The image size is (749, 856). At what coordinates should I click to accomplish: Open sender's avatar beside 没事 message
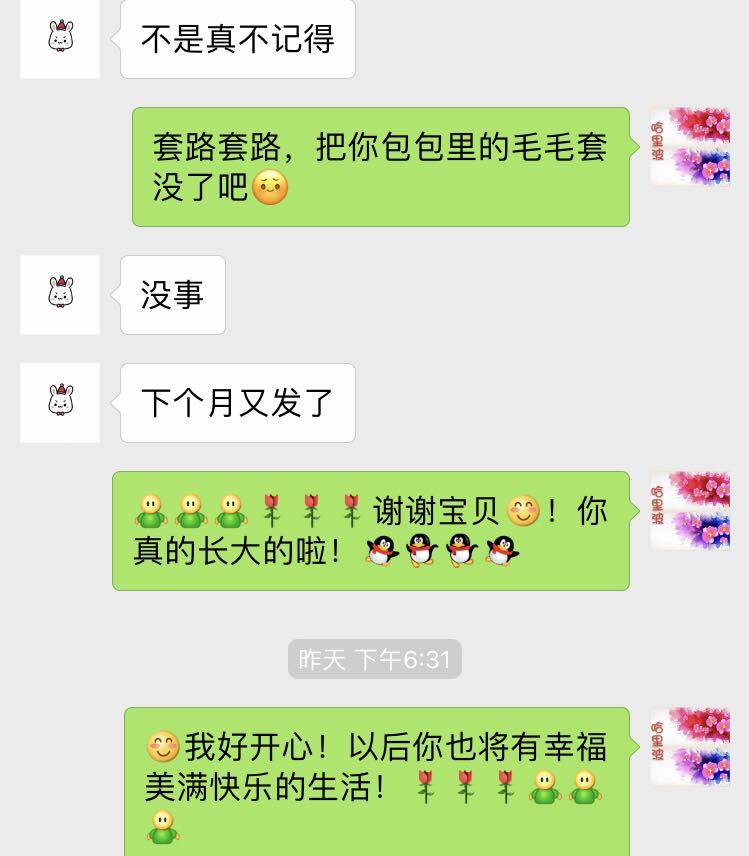coord(60,295)
